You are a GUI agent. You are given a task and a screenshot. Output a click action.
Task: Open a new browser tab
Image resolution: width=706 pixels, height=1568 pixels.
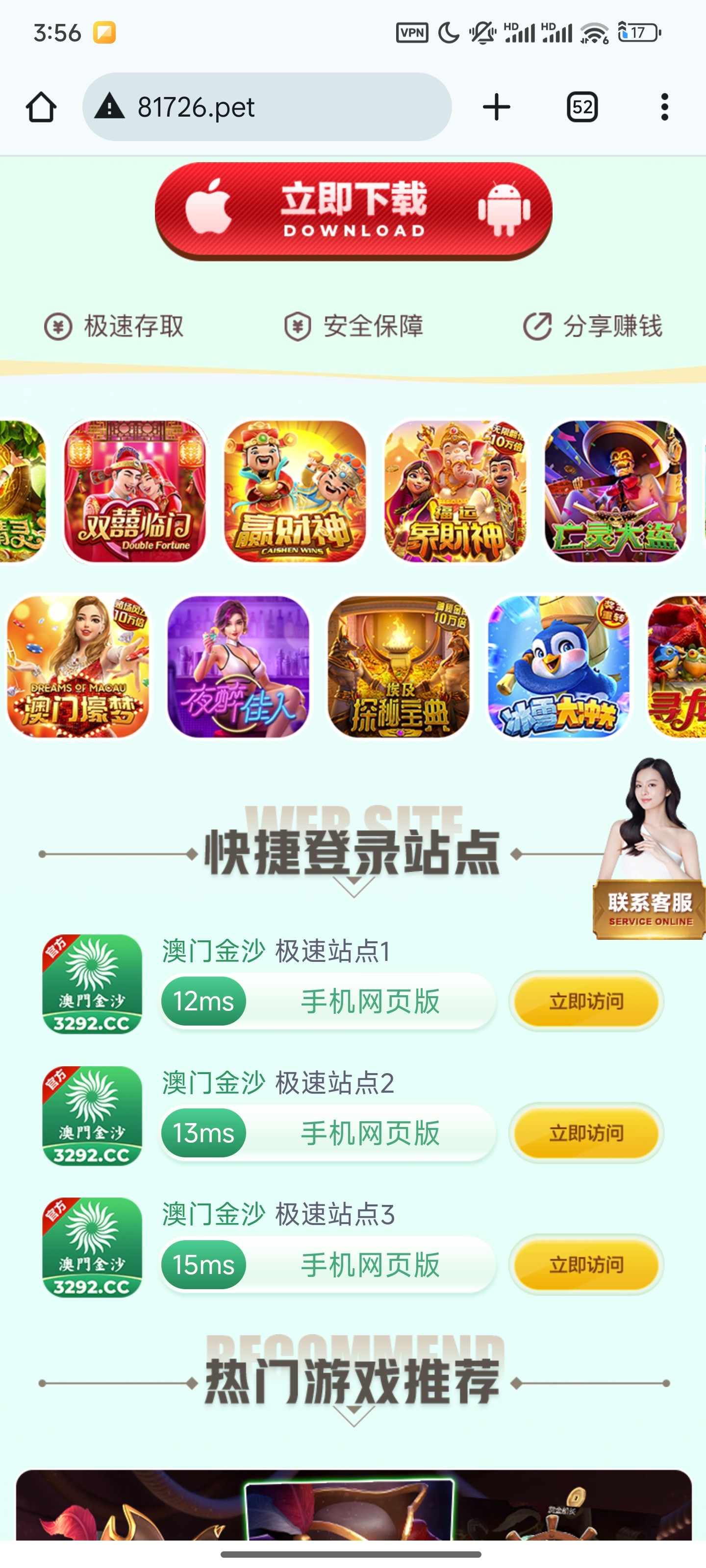click(496, 107)
